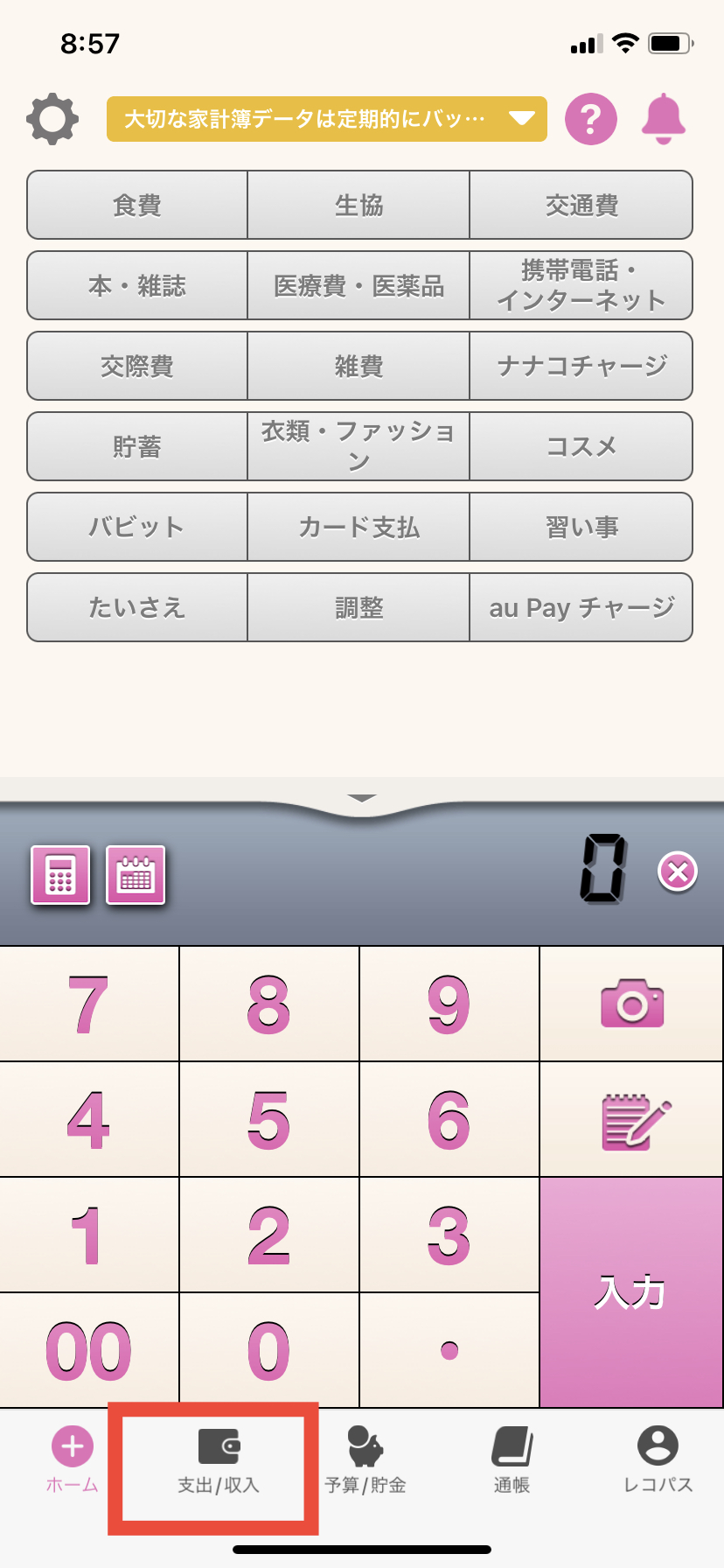Select the コスメ category

(581, 447)
